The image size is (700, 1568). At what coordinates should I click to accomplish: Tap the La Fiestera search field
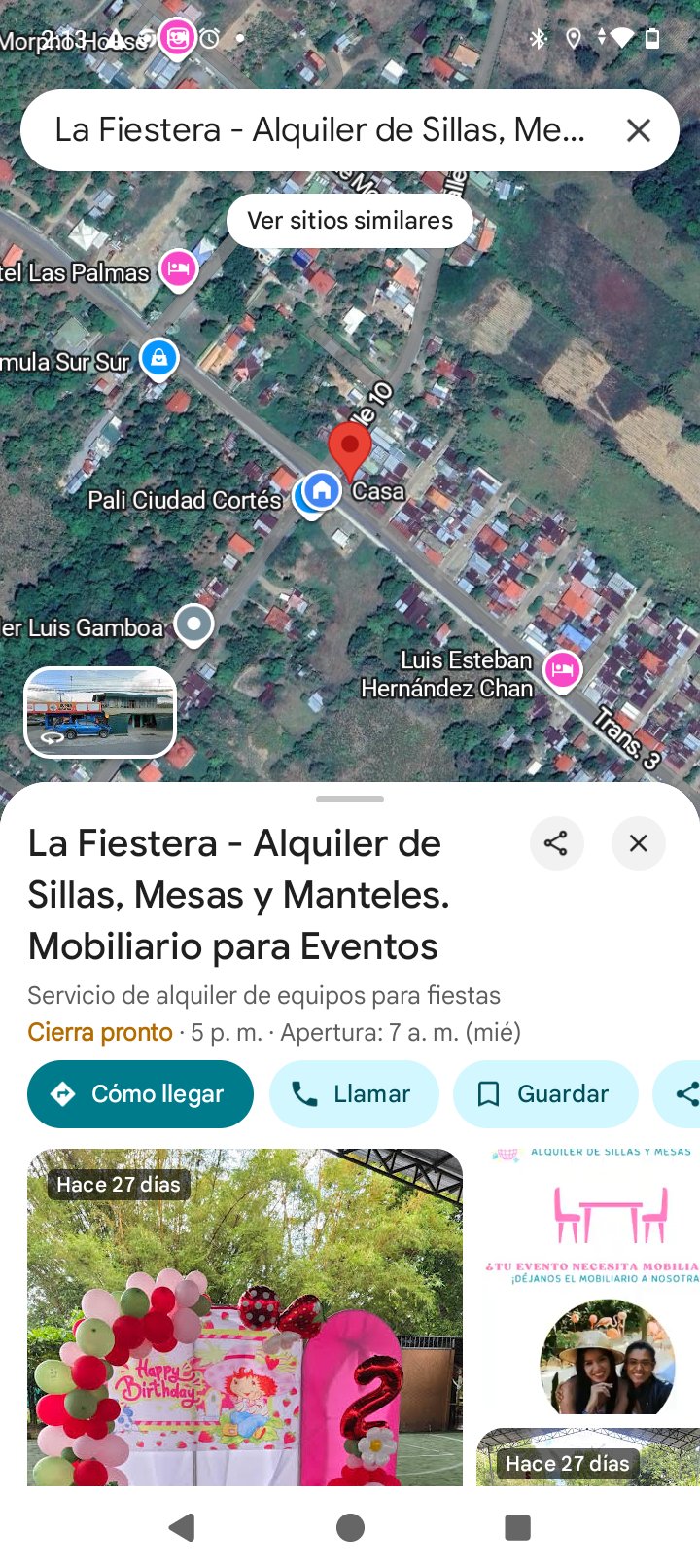(x=321, y=130)
